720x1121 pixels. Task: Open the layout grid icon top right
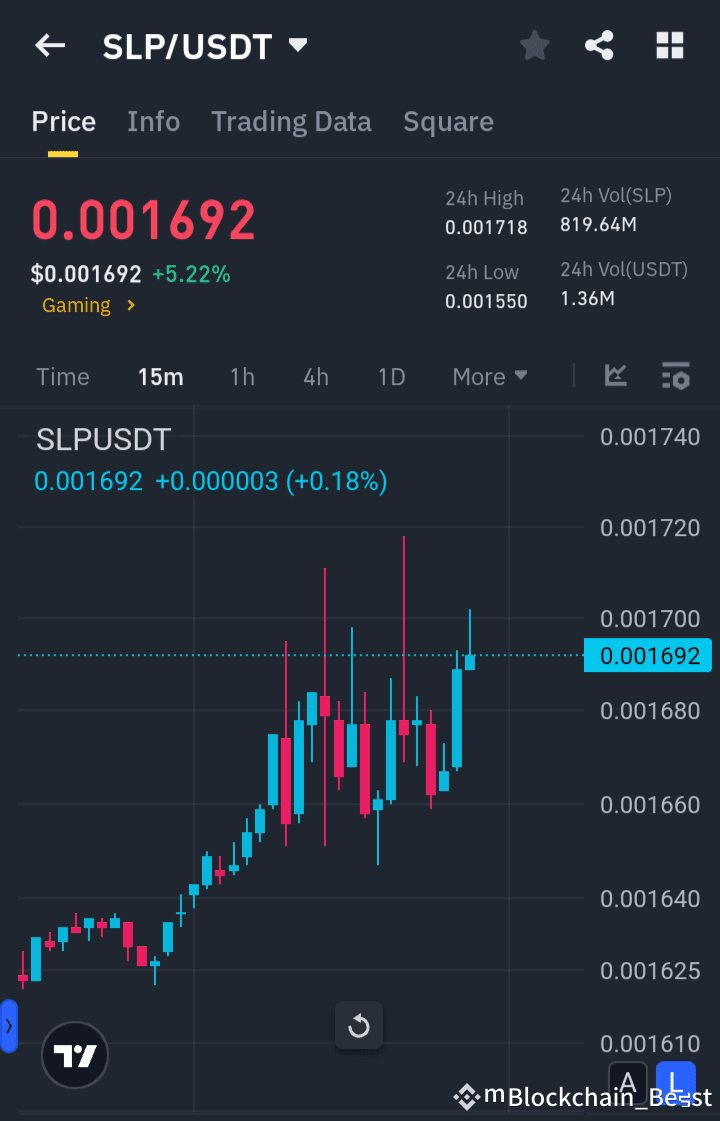tap(669, 45)
